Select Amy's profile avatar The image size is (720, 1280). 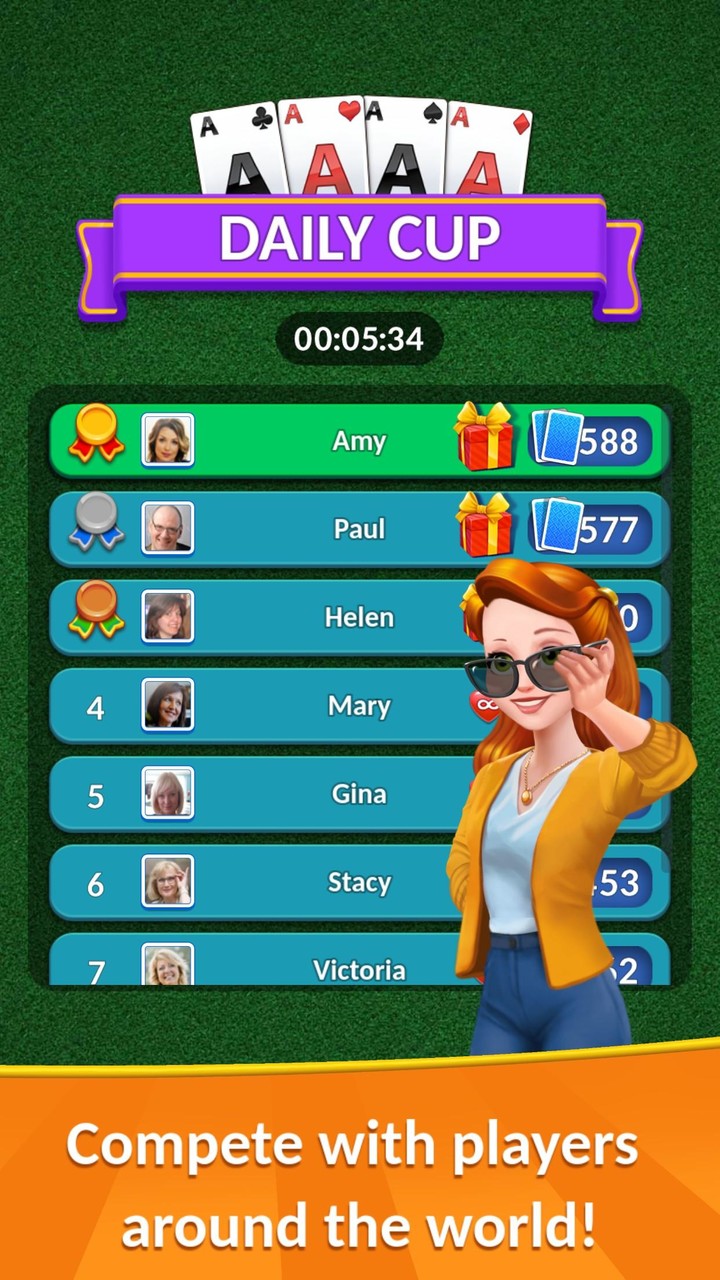point(167,437)
